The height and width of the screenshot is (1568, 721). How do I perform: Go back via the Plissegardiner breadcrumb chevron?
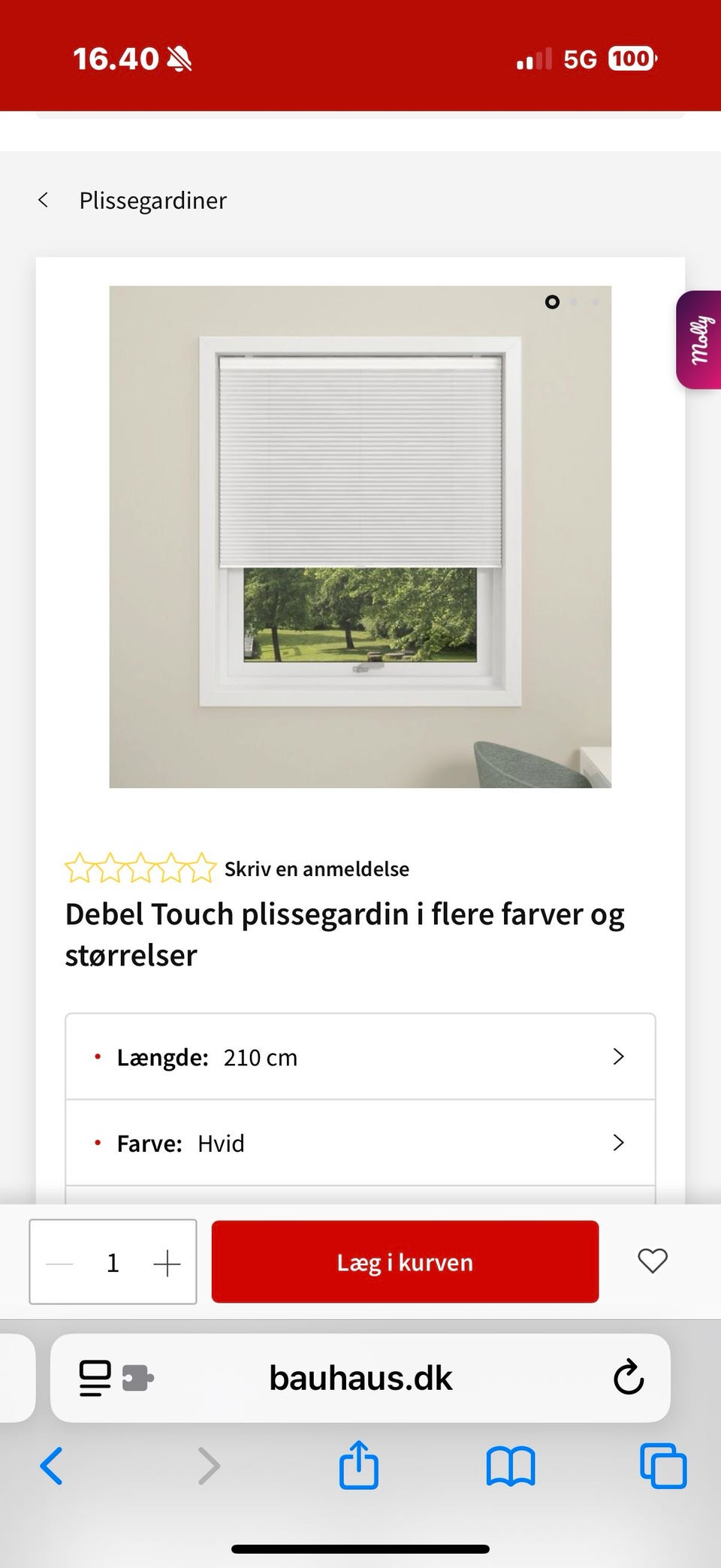tap(43, 200)
